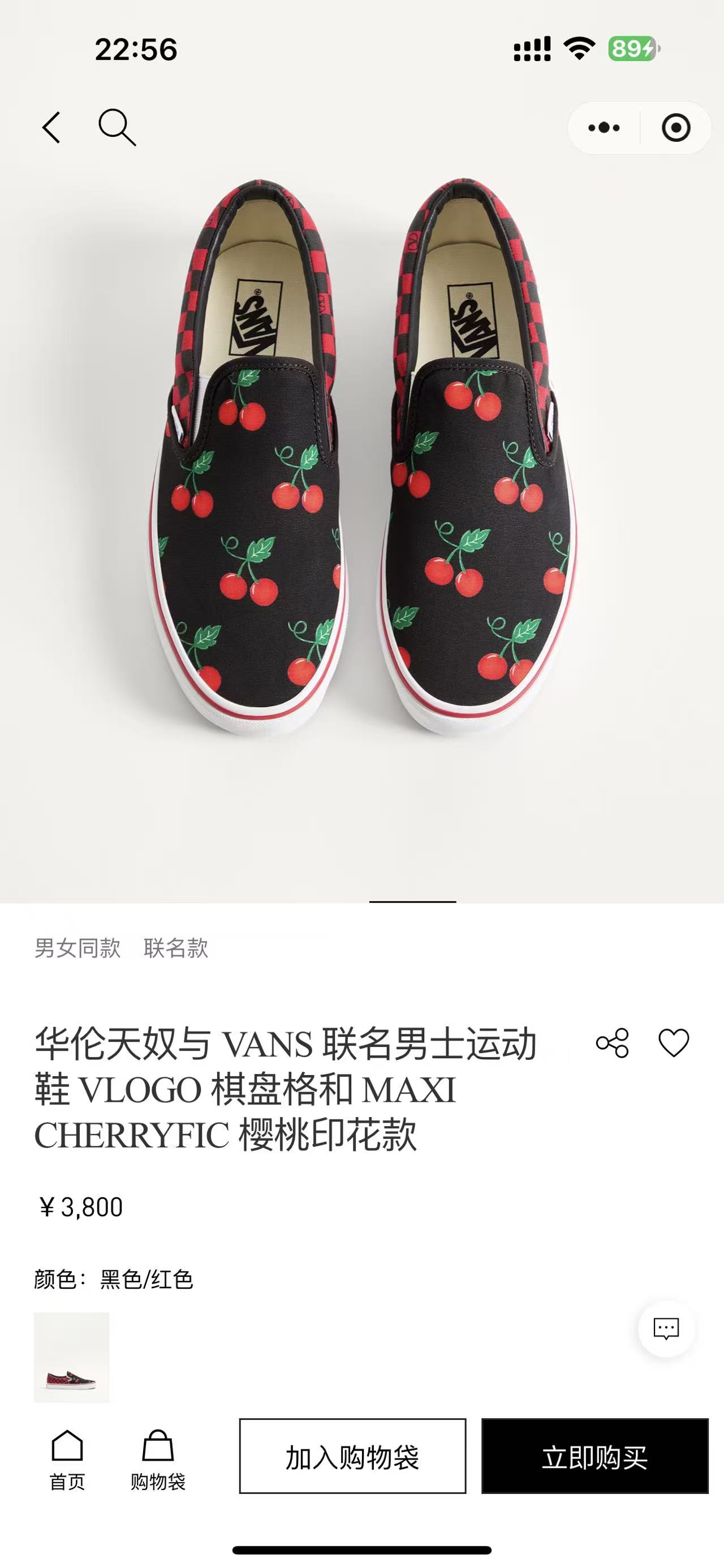The width and height of the screenshot is (724, 1568).
Task: Open customer service chat bubble
Action: click(666, 1328)
